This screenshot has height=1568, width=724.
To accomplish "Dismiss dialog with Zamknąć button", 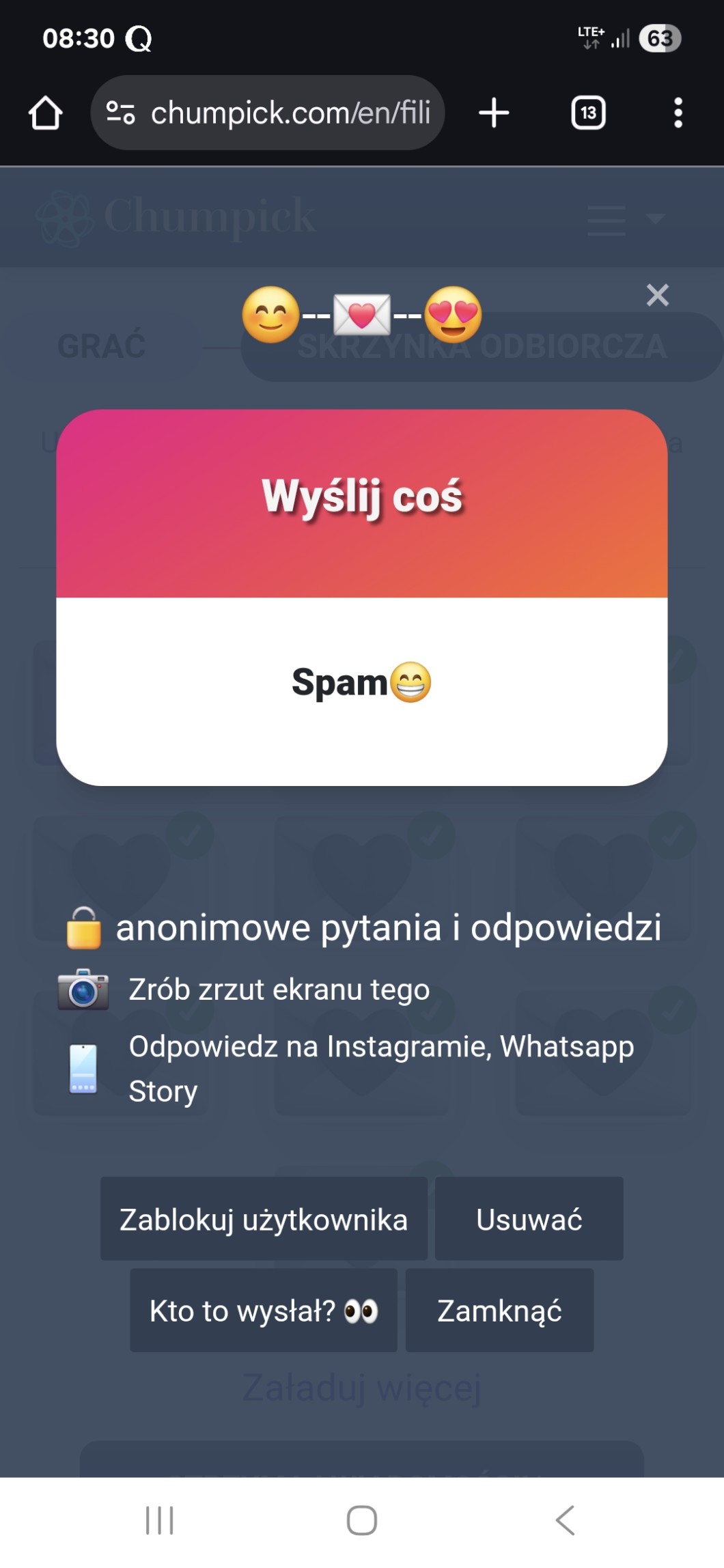I will [499, 1311].
